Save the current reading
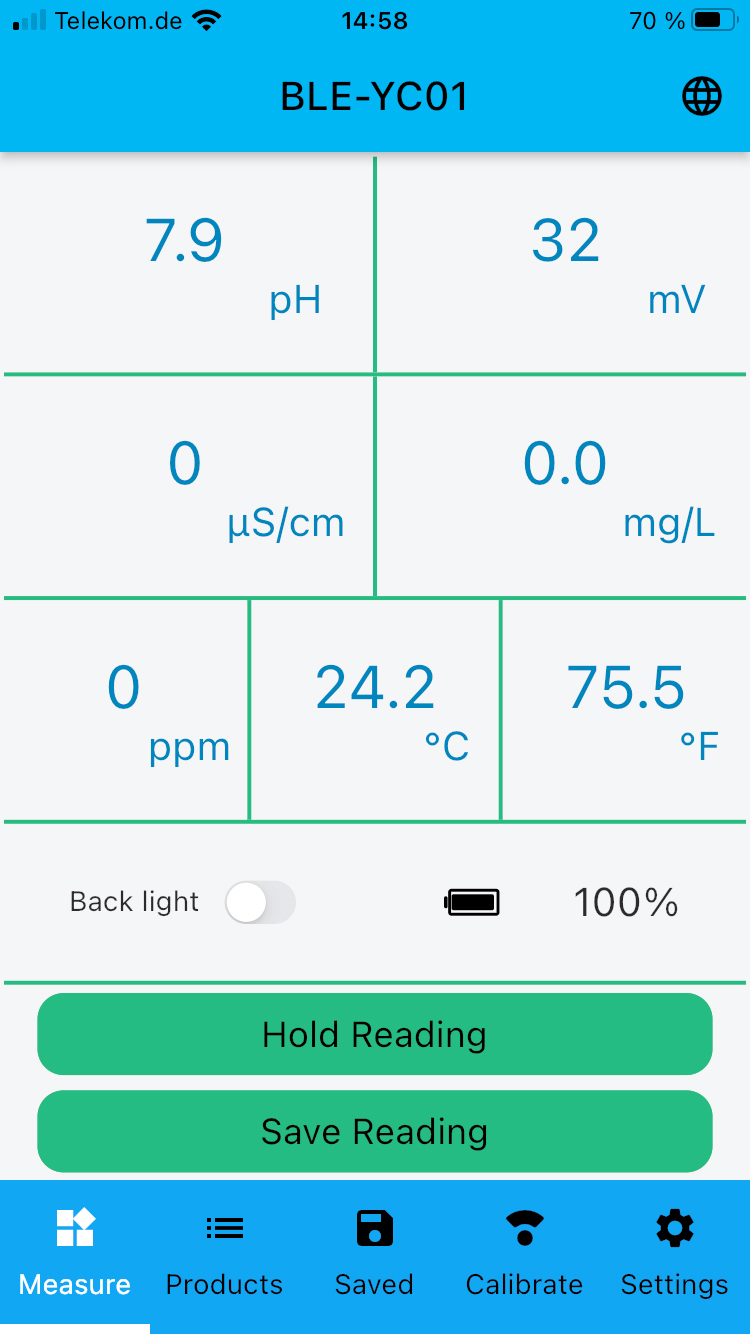 [375, 1131]
